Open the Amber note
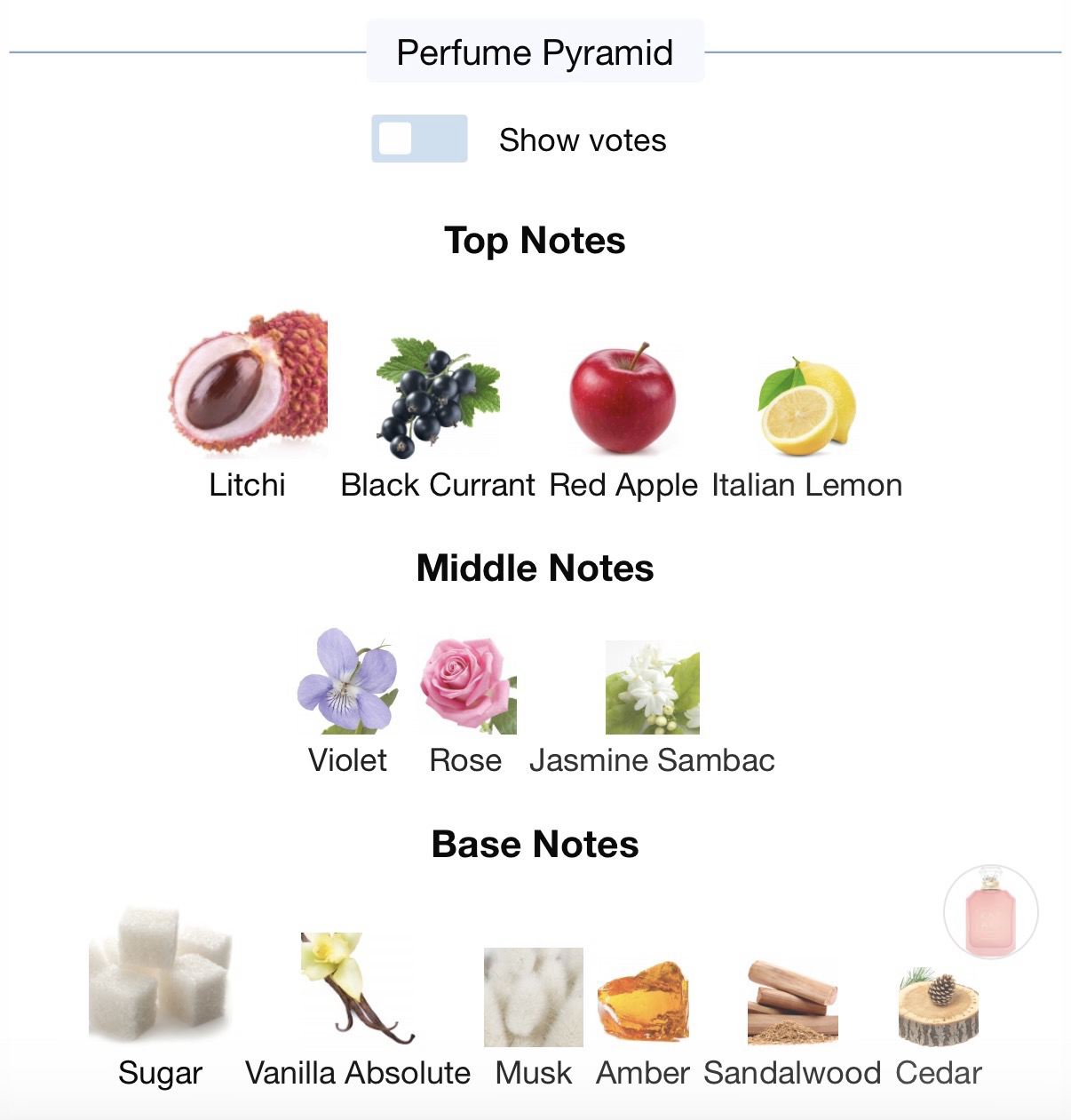The height and width of the screenshot is (1120, 1071). [x=643, y=1001]
